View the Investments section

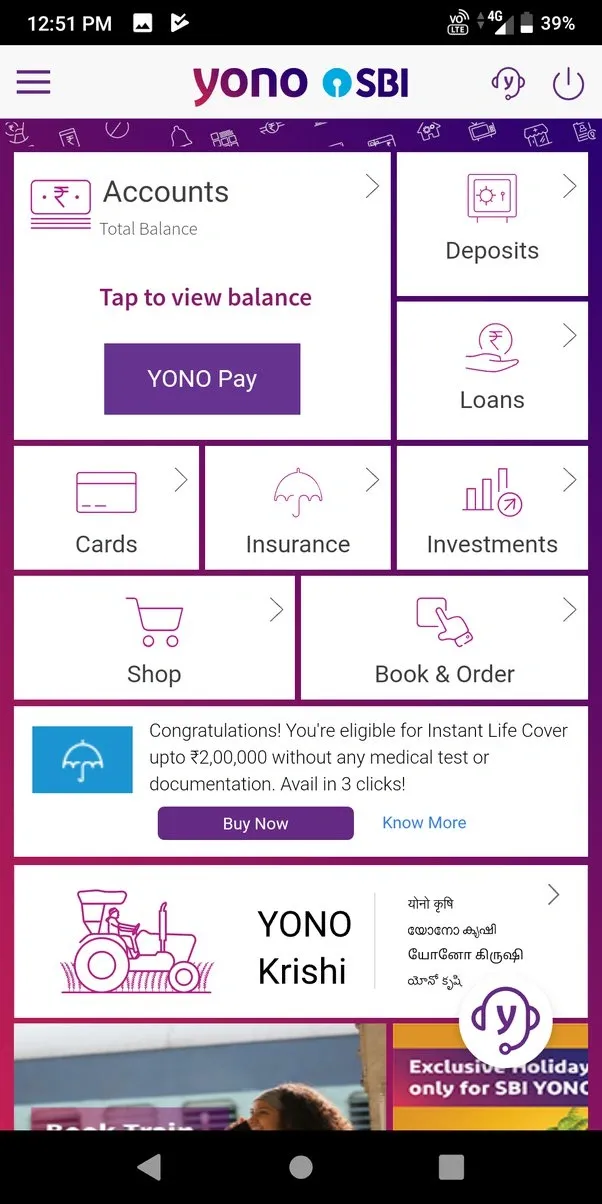click(x=492, y=510)
